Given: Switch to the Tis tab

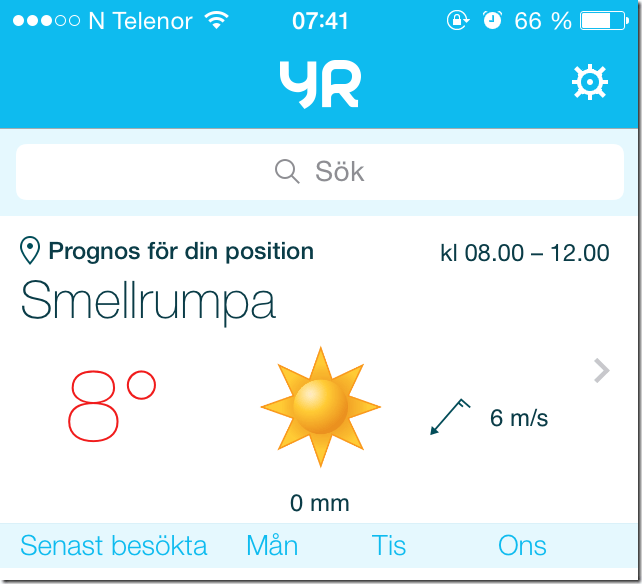Looking at the screenshot, I should (x=389, y=546).
